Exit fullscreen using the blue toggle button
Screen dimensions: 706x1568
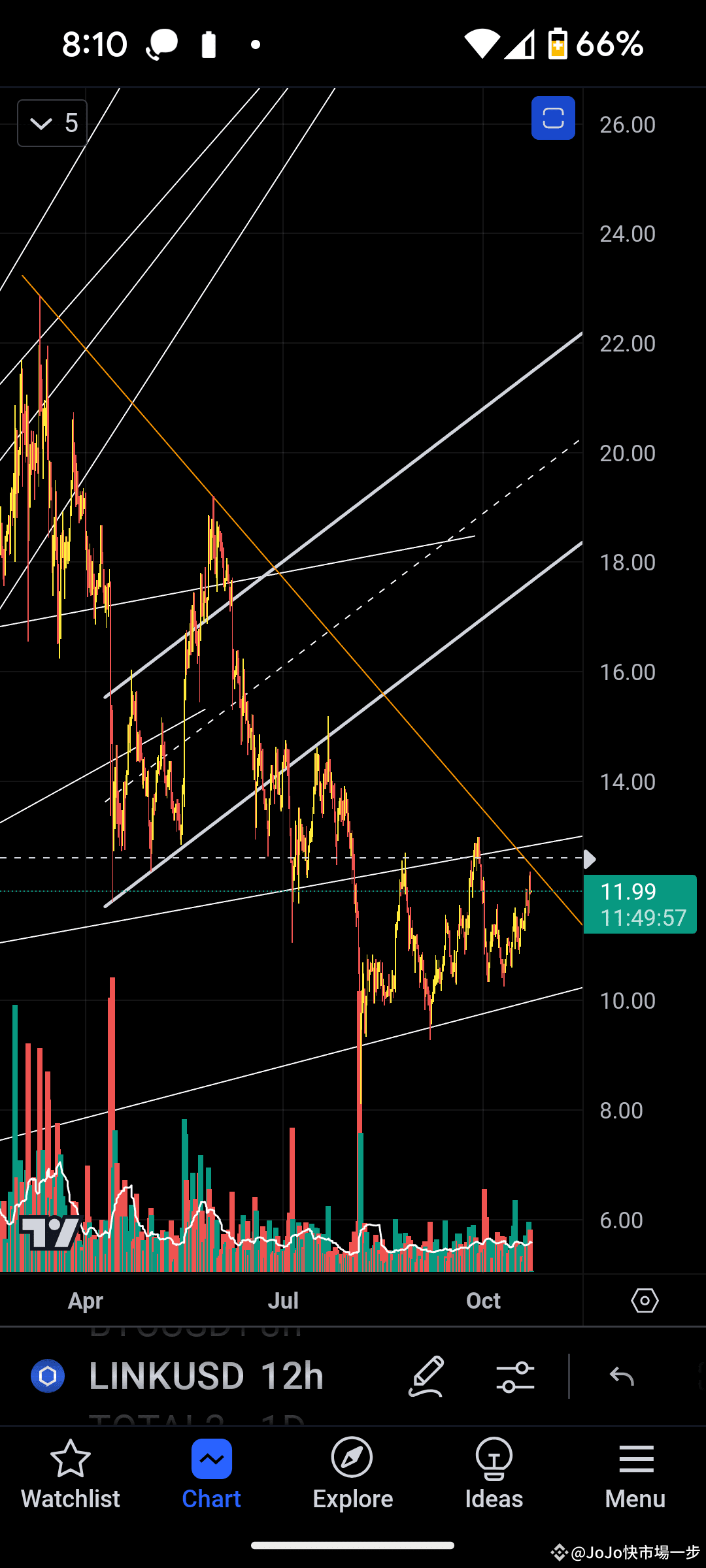click(x=553, y=118)
